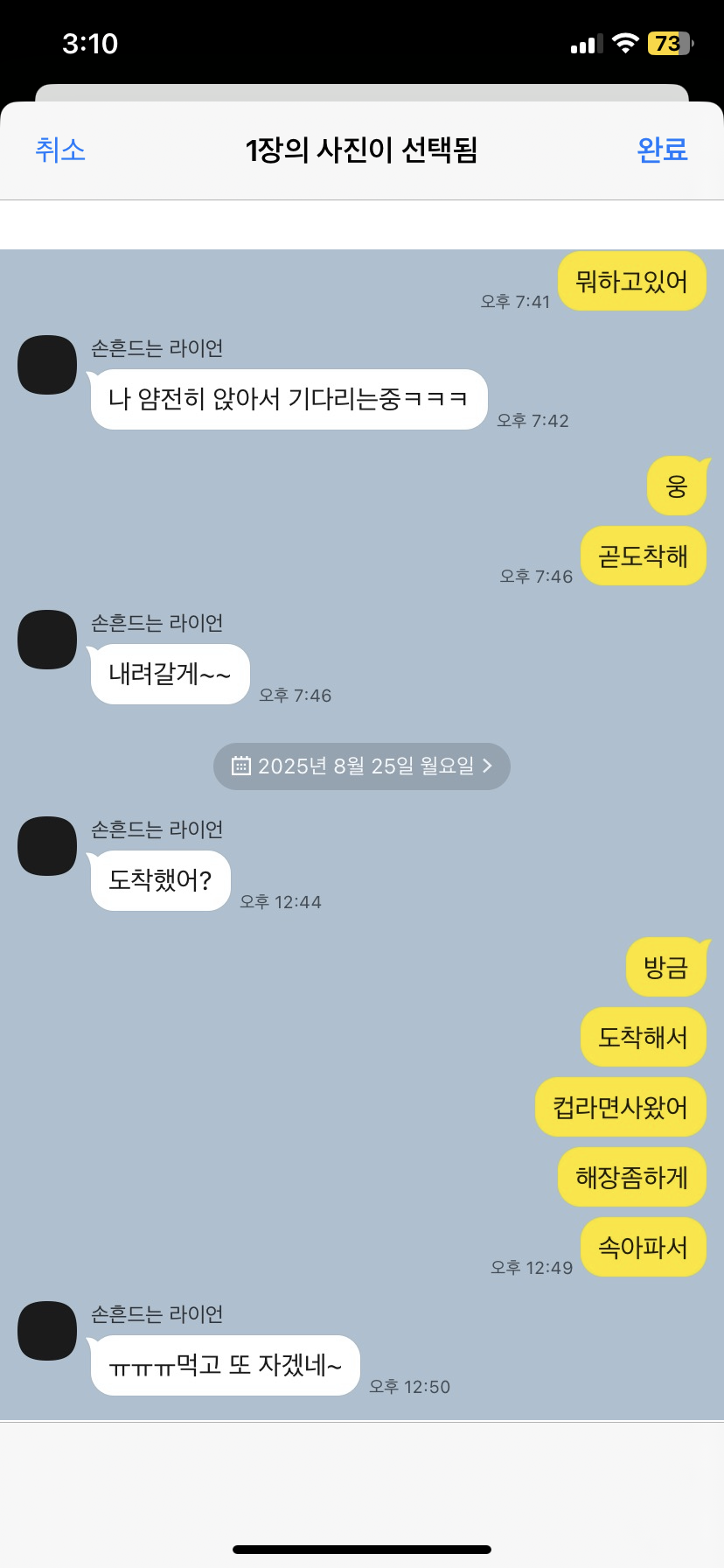Tap 취소 to cancel photo selection
724x1568 pixels.
coord(60,150)
